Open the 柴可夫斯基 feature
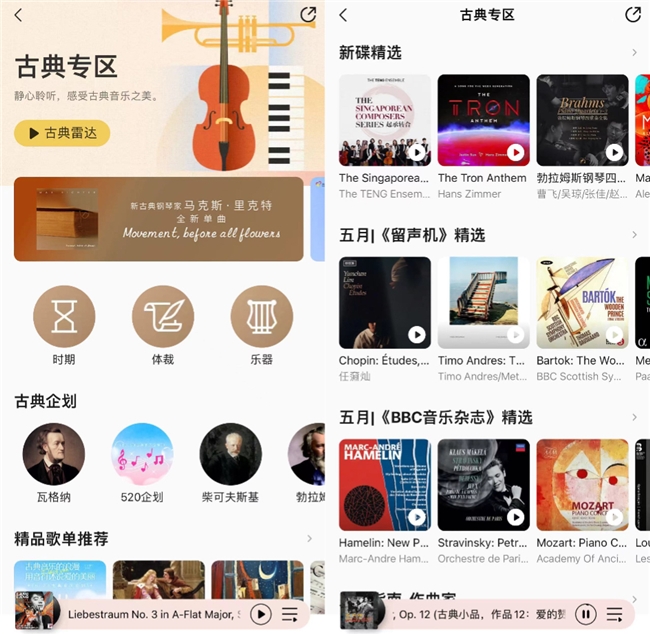This screenshot has width=650, height=634. (x=230, y=454)
